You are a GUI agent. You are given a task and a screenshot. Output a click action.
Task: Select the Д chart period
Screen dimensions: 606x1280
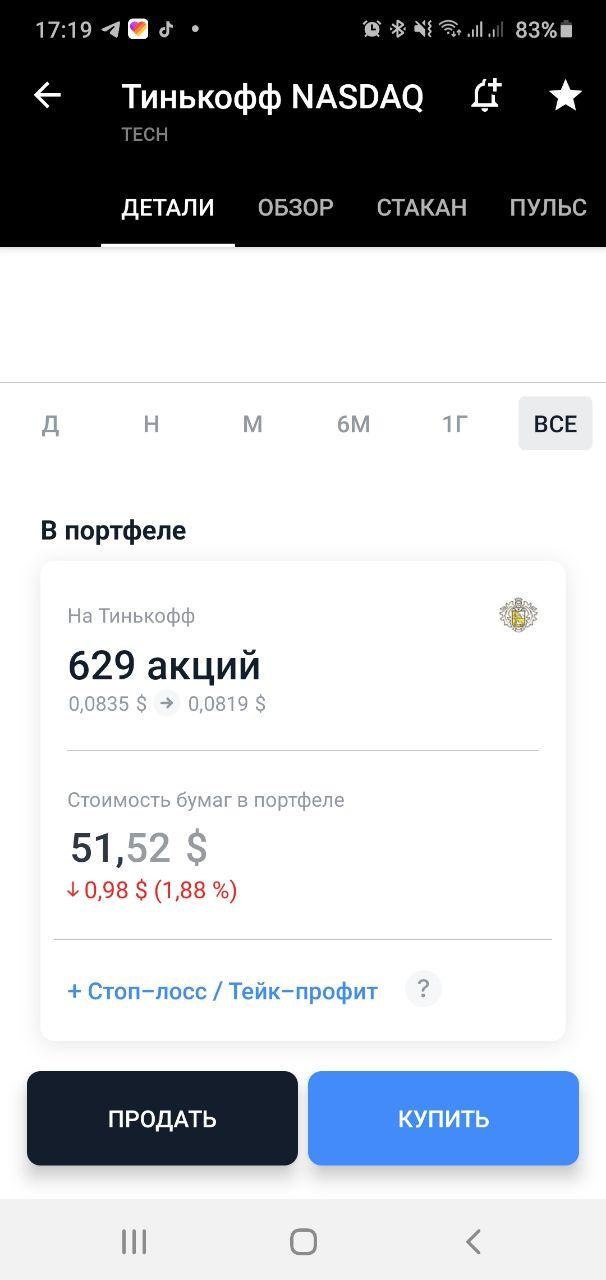(x=51, y=424)
